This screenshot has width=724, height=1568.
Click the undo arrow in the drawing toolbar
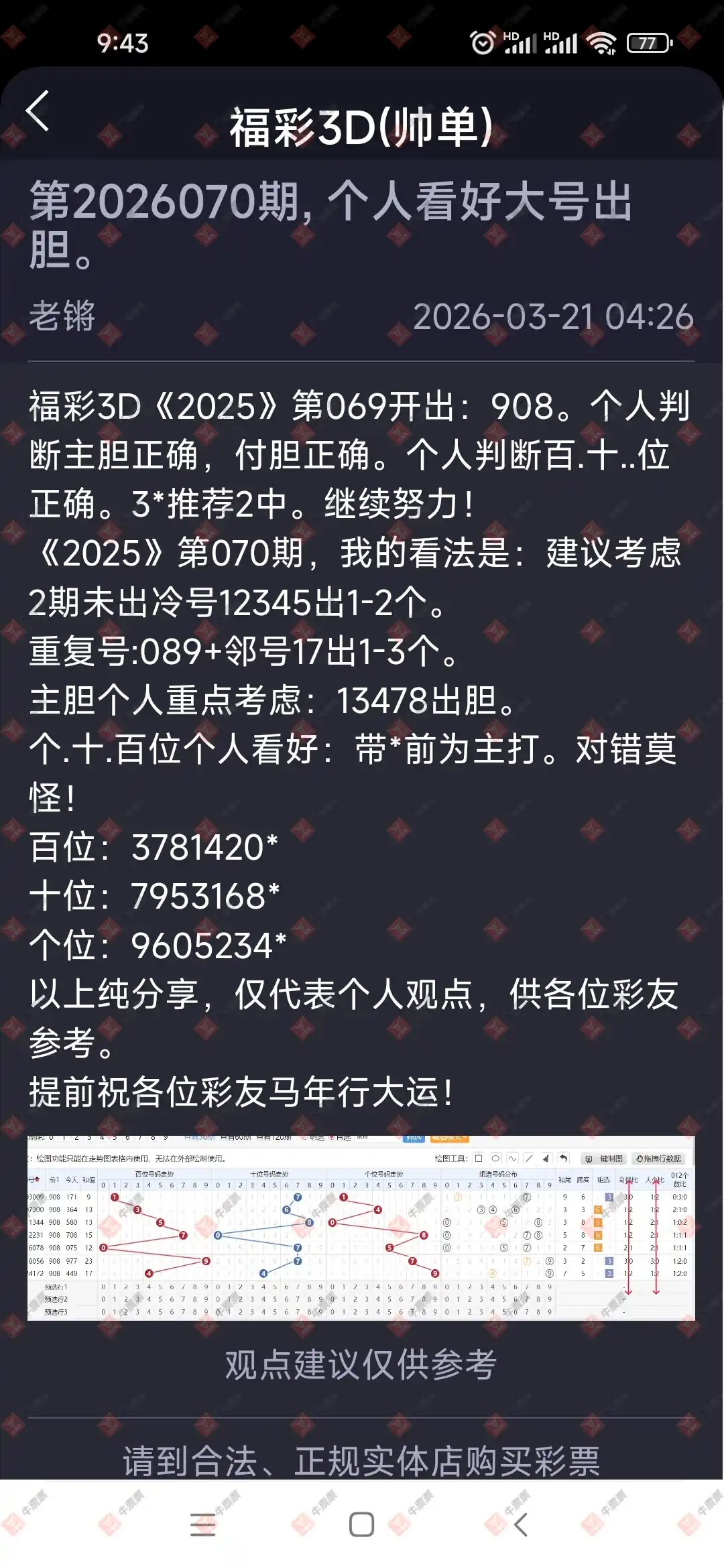point(562,1158)
